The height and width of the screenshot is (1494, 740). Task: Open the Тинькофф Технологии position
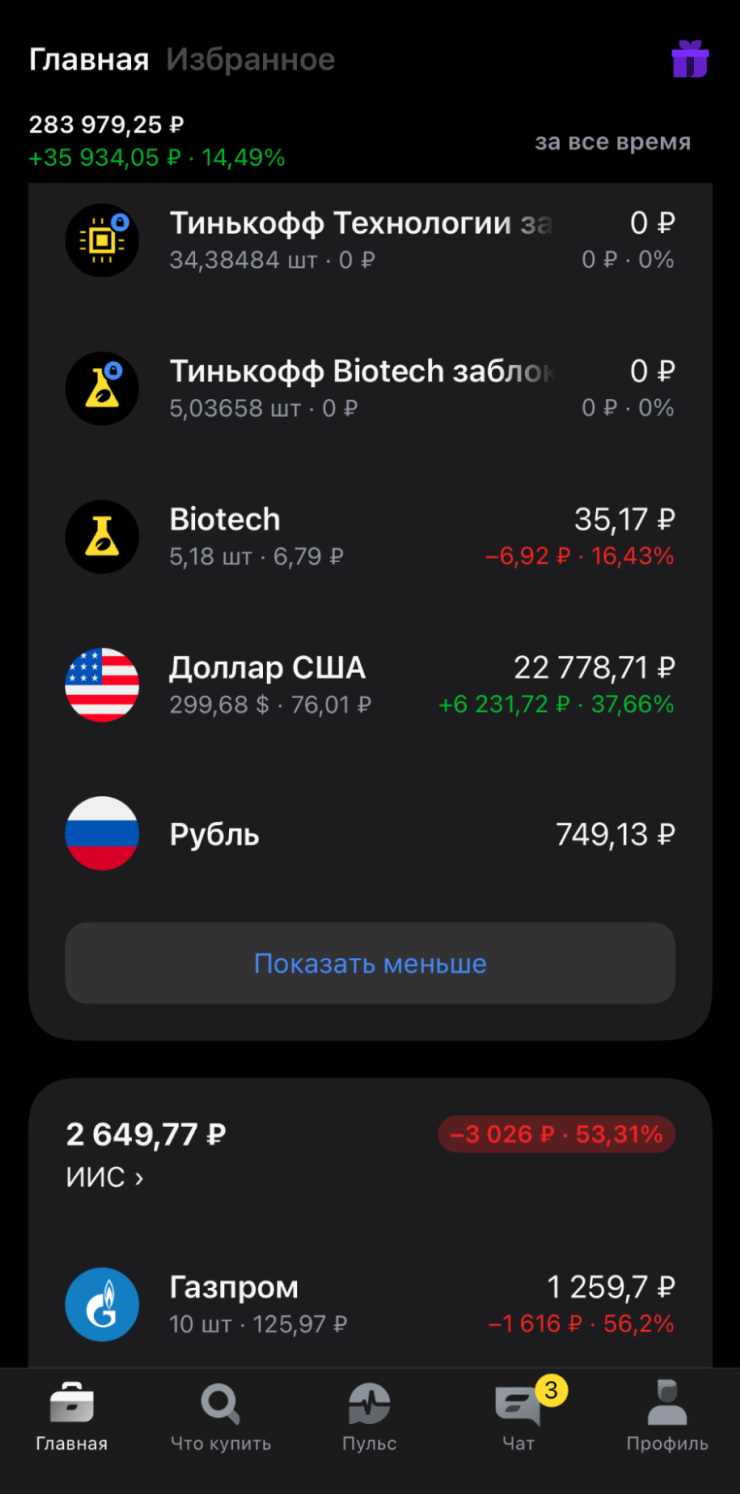coord(370,240)
